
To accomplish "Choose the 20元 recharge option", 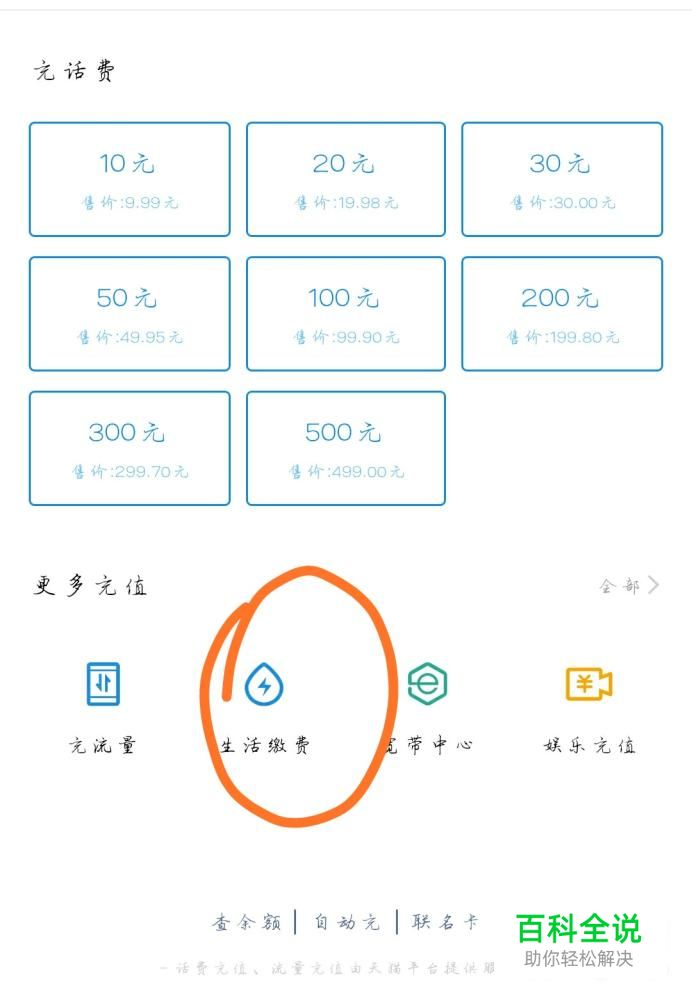I will coord(345,179).
